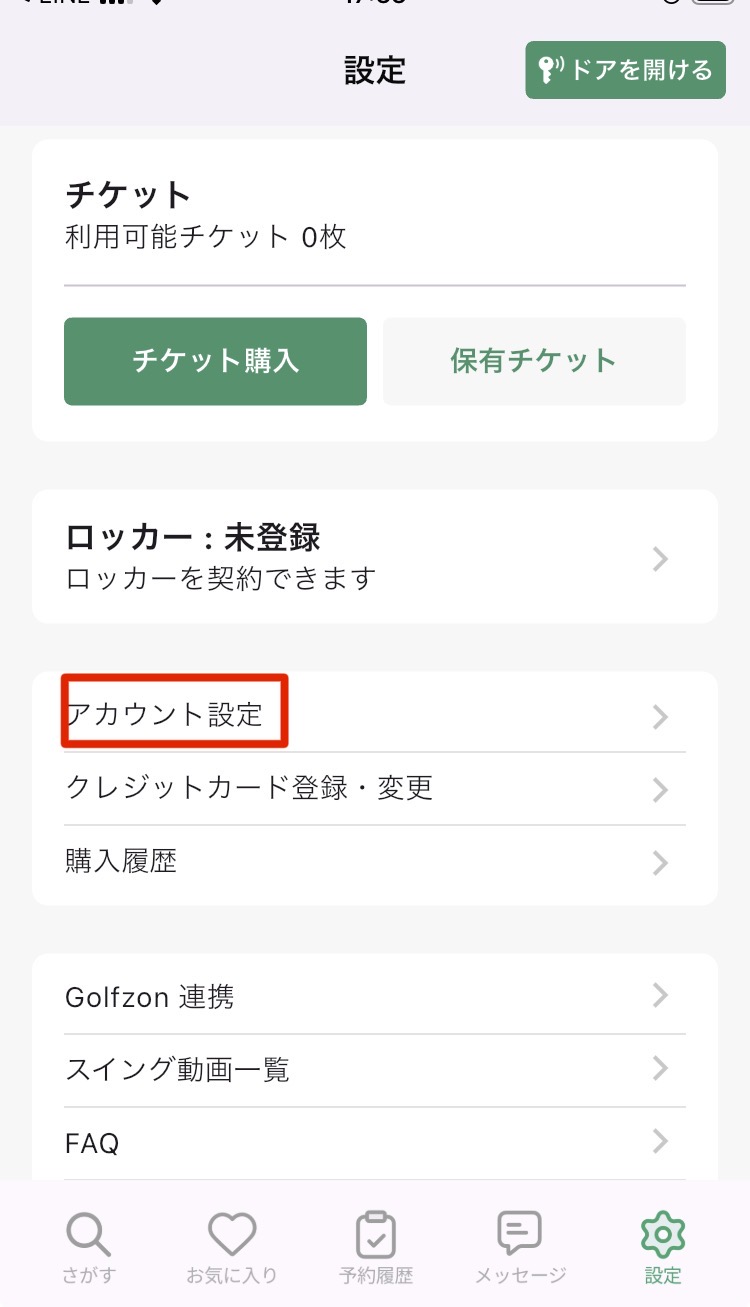Switch to the さがす tab
Screen dimensions: 750x1307
tap(89, 1247)
